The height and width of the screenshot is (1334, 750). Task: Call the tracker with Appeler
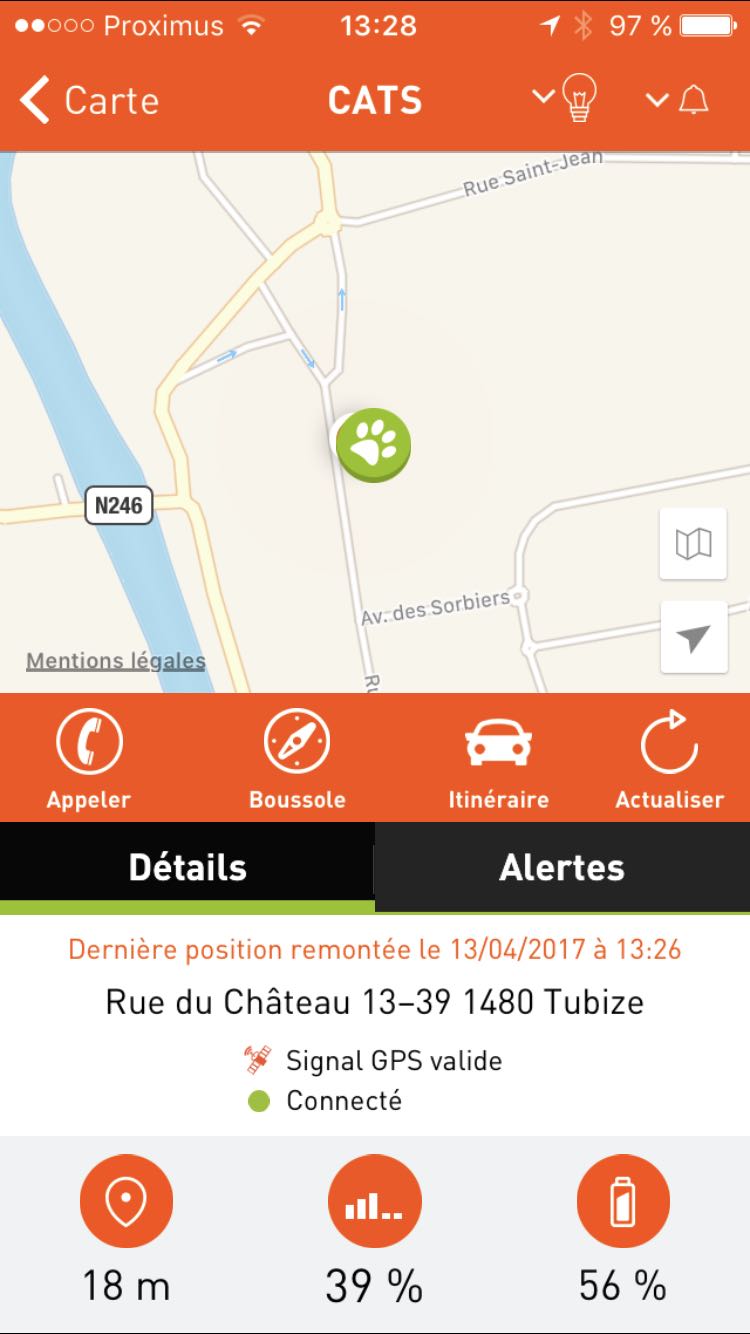point(88,758)
